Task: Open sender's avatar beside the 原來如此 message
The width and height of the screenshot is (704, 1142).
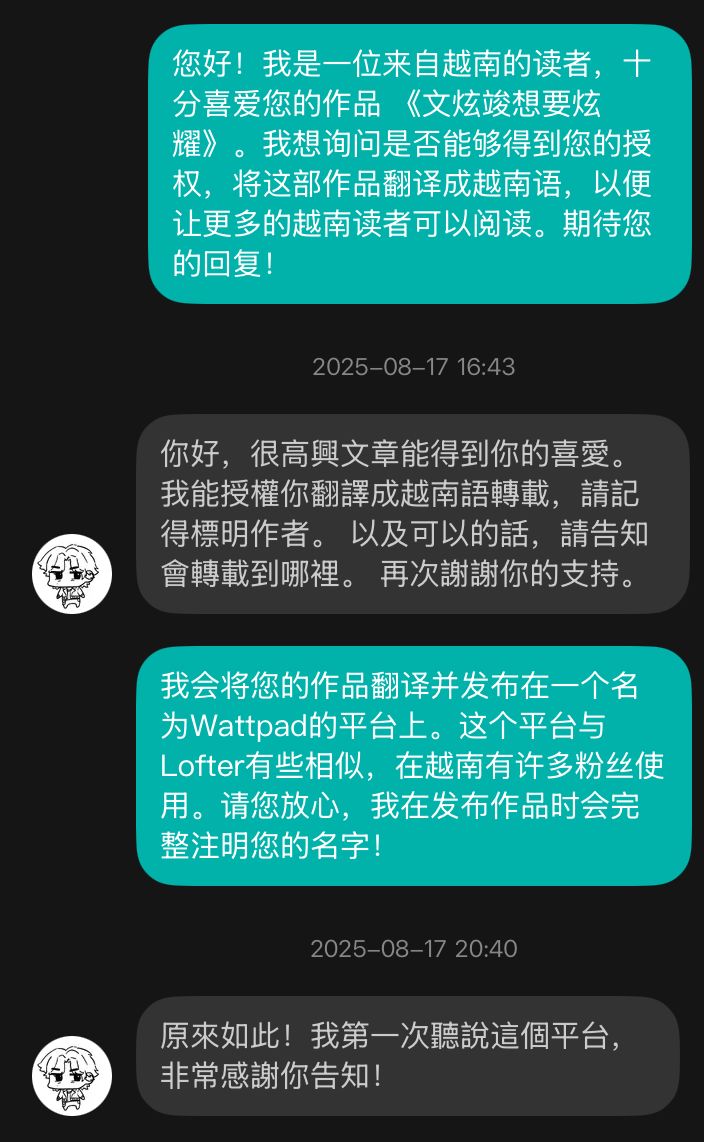Action: 72,1076
